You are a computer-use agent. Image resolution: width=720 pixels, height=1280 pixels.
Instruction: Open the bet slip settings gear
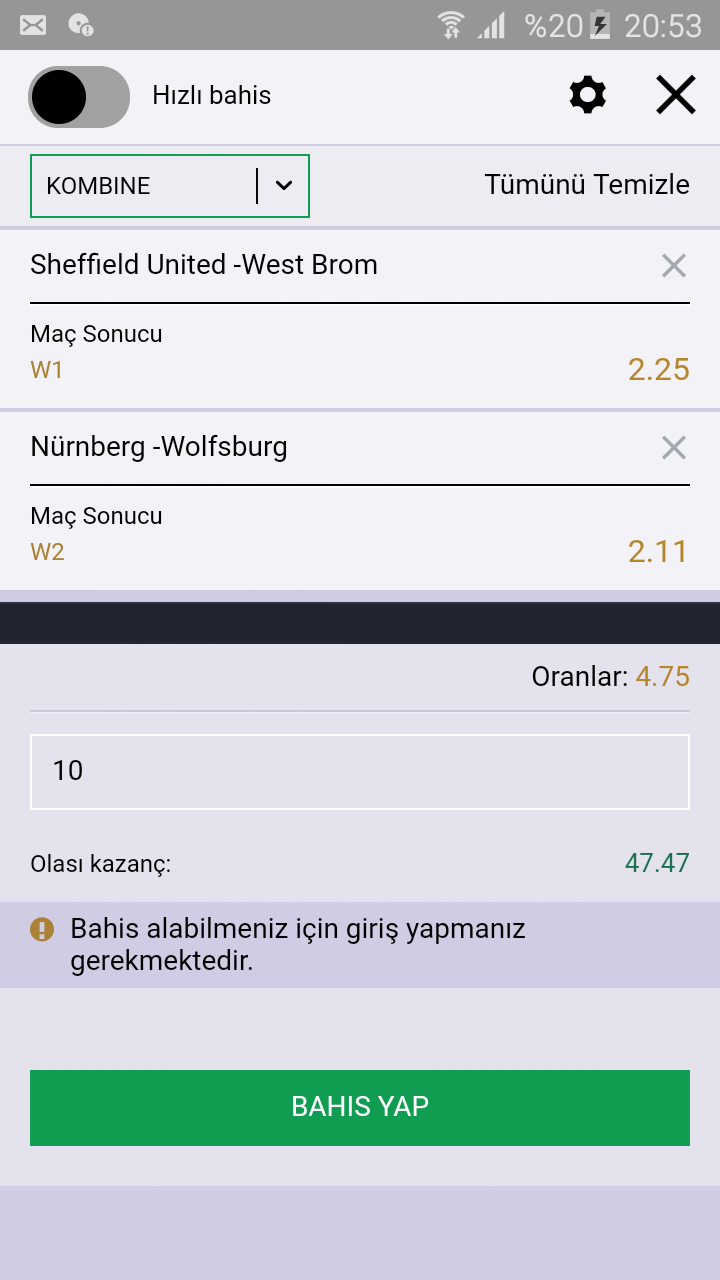tap(587, 96)
